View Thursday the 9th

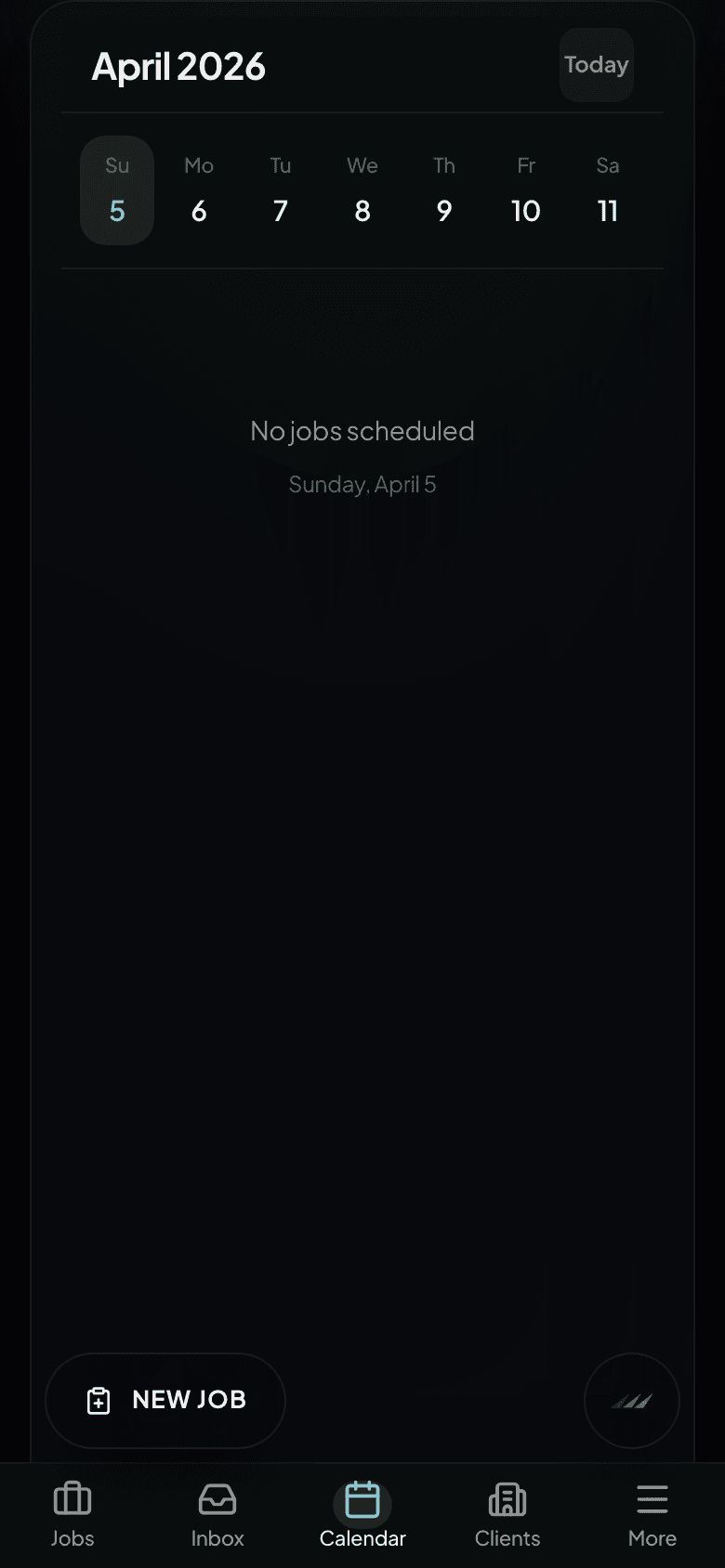coord(444,190)
